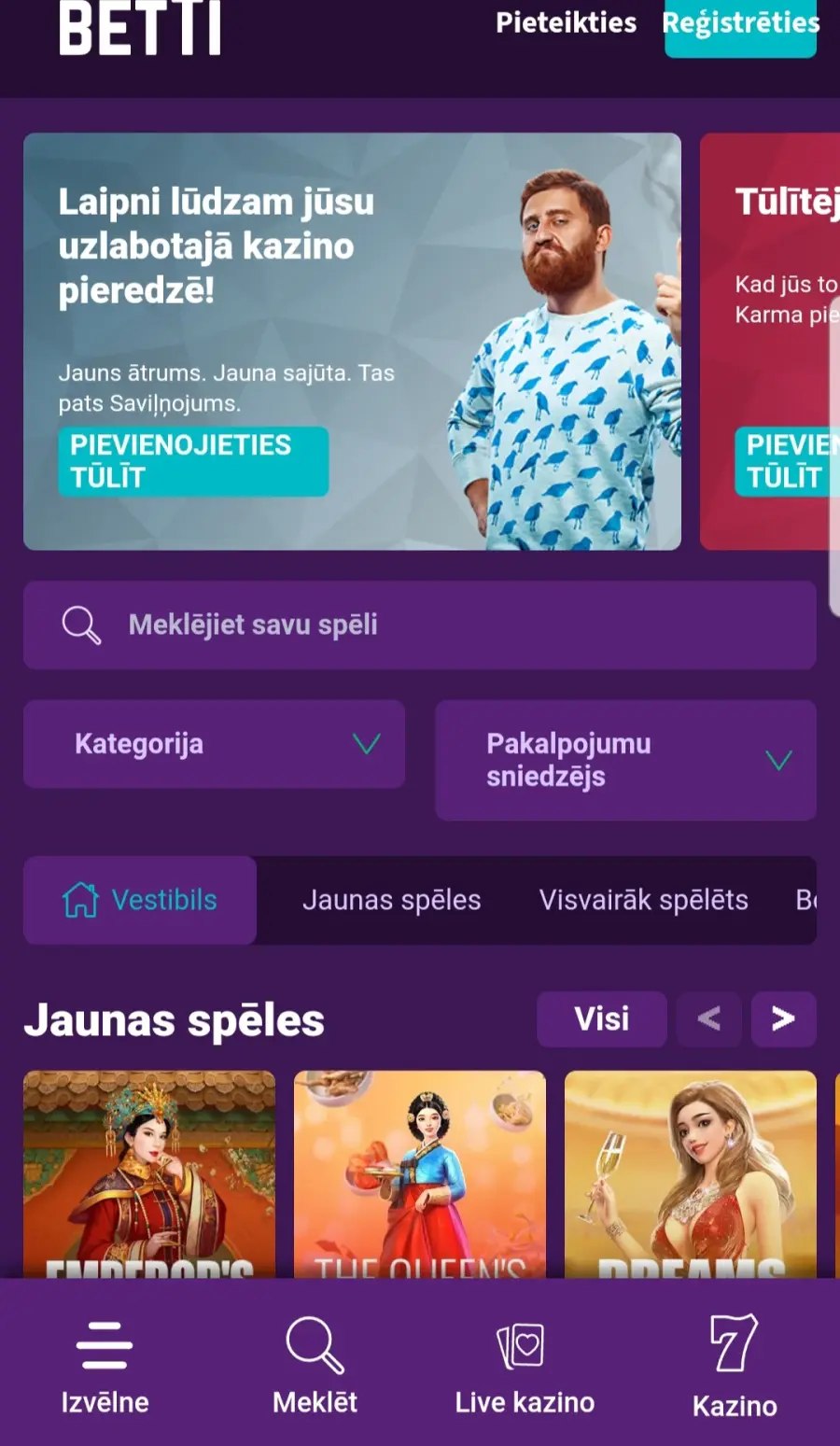Tap Meklēt in the bottom bar
The width and height of the screenshot is (840, 1446).
[x=315, y=1364]
